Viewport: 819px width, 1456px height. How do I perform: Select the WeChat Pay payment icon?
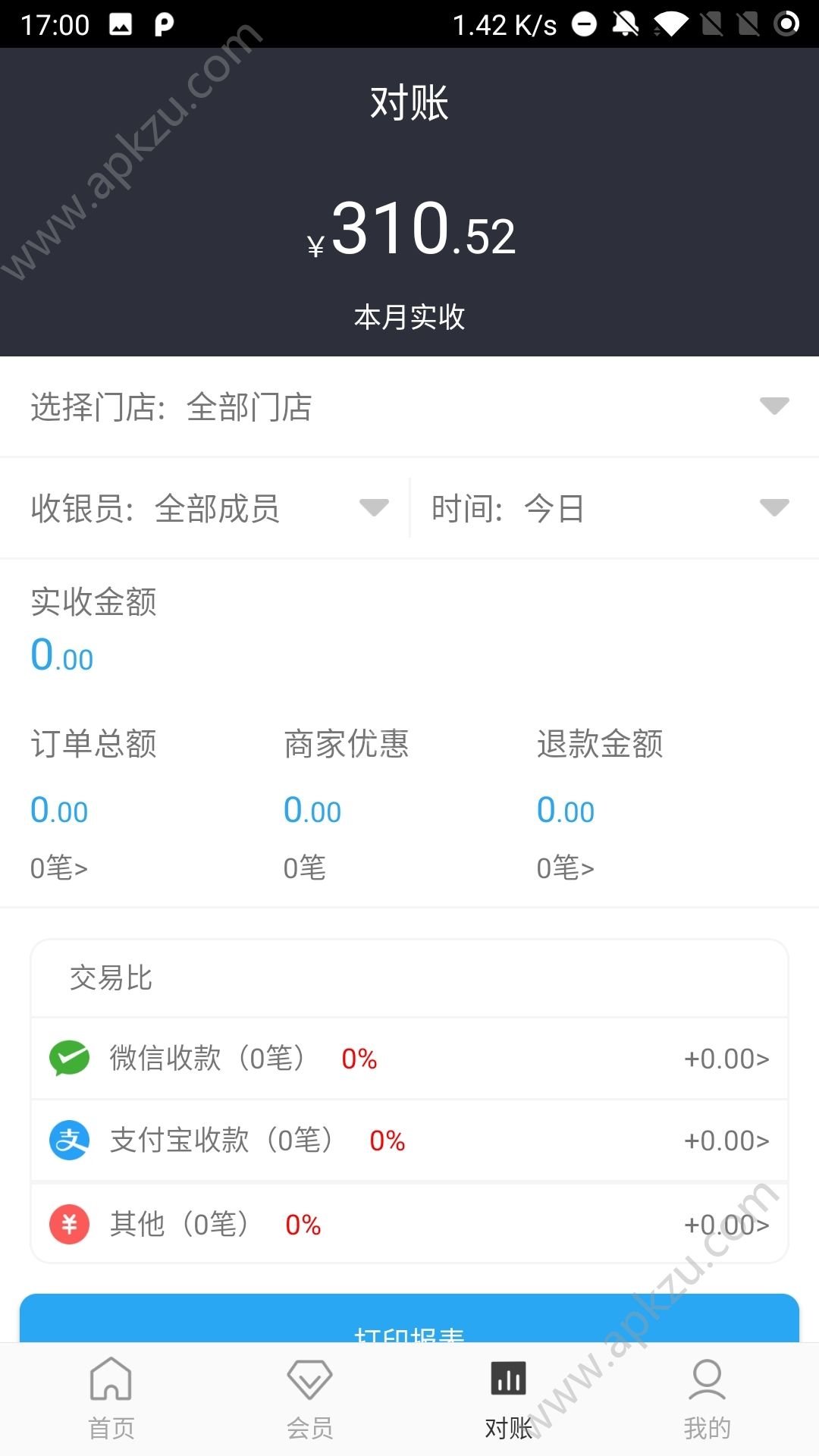coord(68,1059)
